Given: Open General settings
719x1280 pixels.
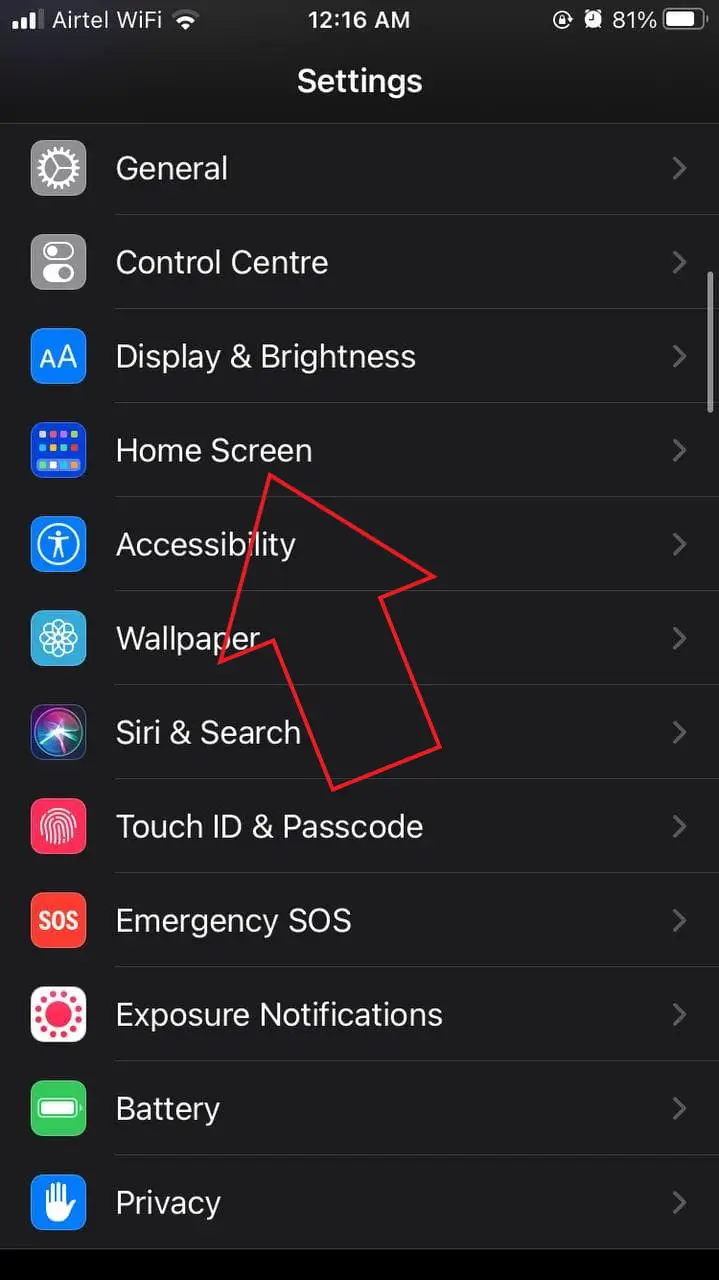Looking at the screenshot, I should click(359, 168).
